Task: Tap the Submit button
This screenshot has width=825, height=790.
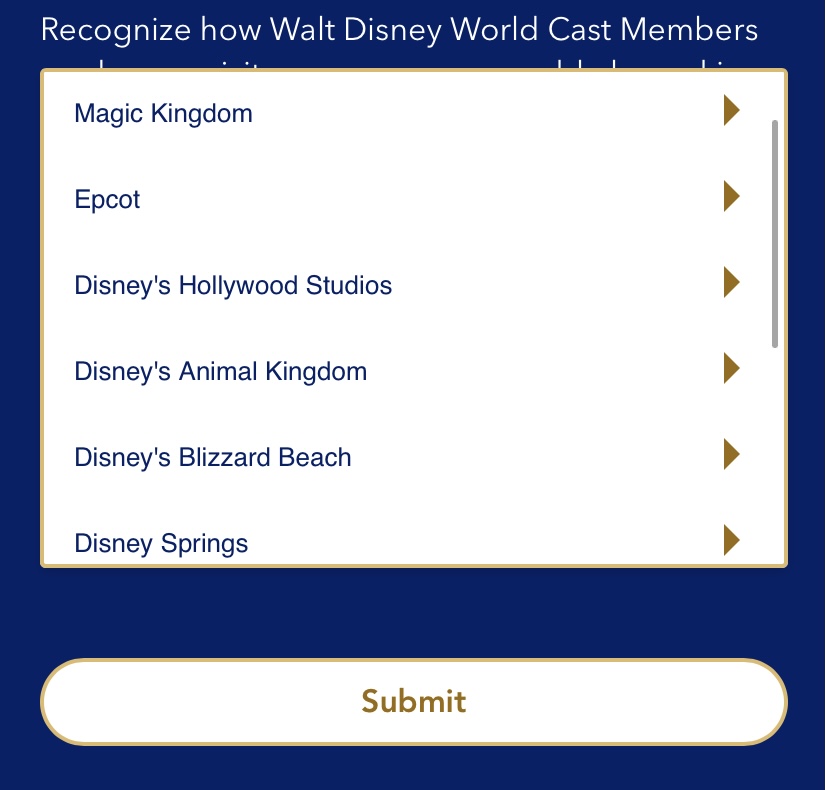Action: [413, 701]
